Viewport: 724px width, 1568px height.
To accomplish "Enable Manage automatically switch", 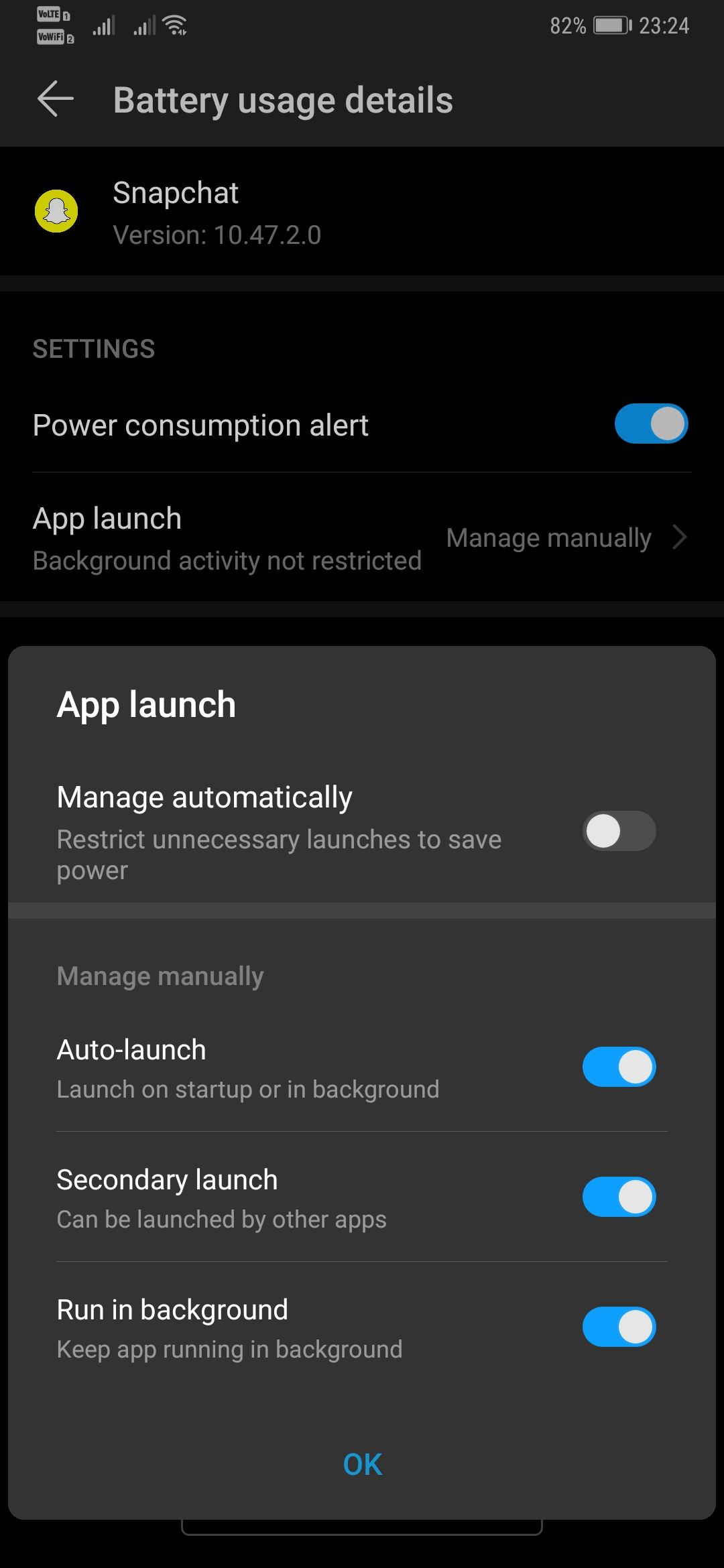I will pyautogui.click(x=619, y=831).
